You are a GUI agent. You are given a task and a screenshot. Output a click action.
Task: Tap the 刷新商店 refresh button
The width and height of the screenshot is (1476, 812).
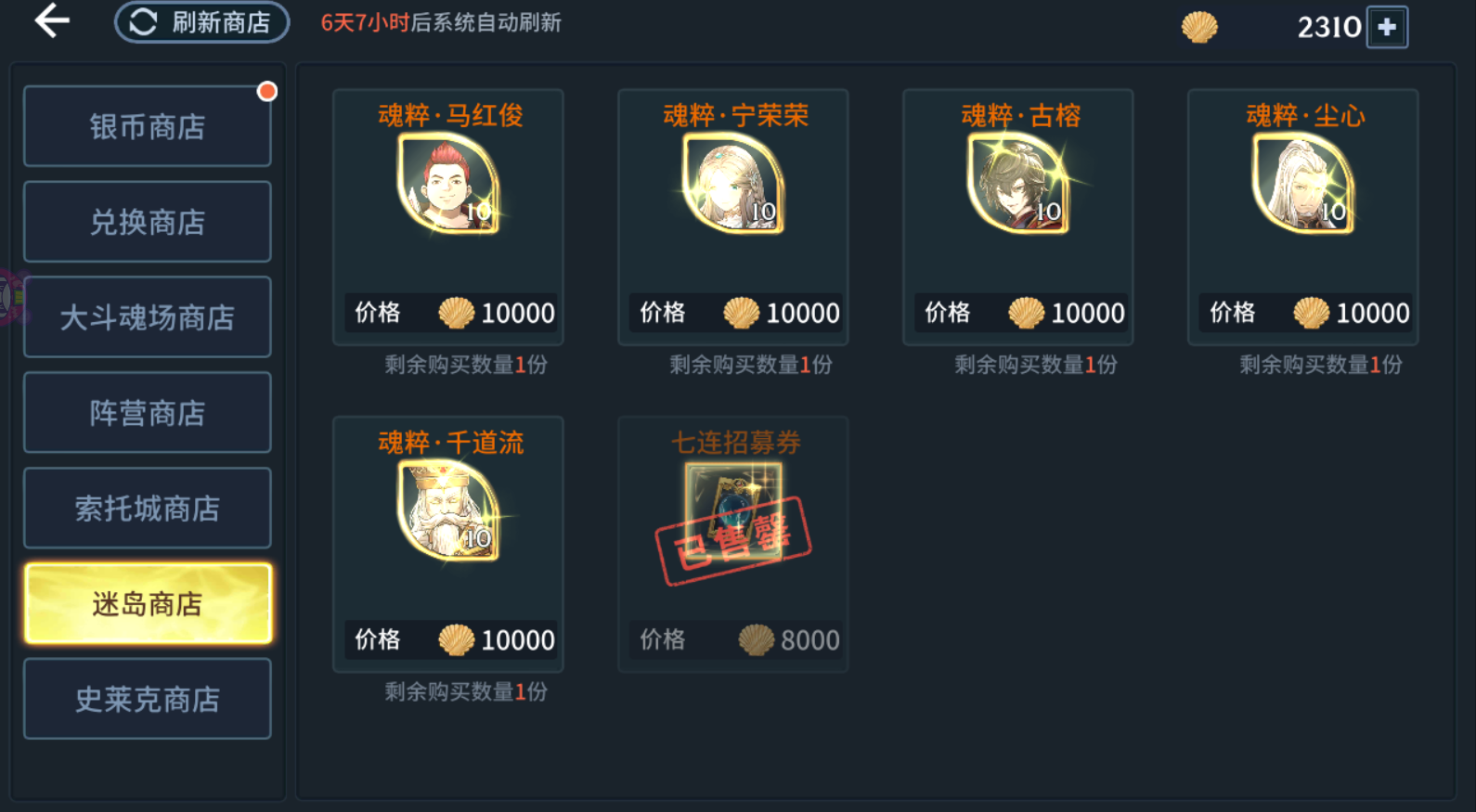[201, 22]
